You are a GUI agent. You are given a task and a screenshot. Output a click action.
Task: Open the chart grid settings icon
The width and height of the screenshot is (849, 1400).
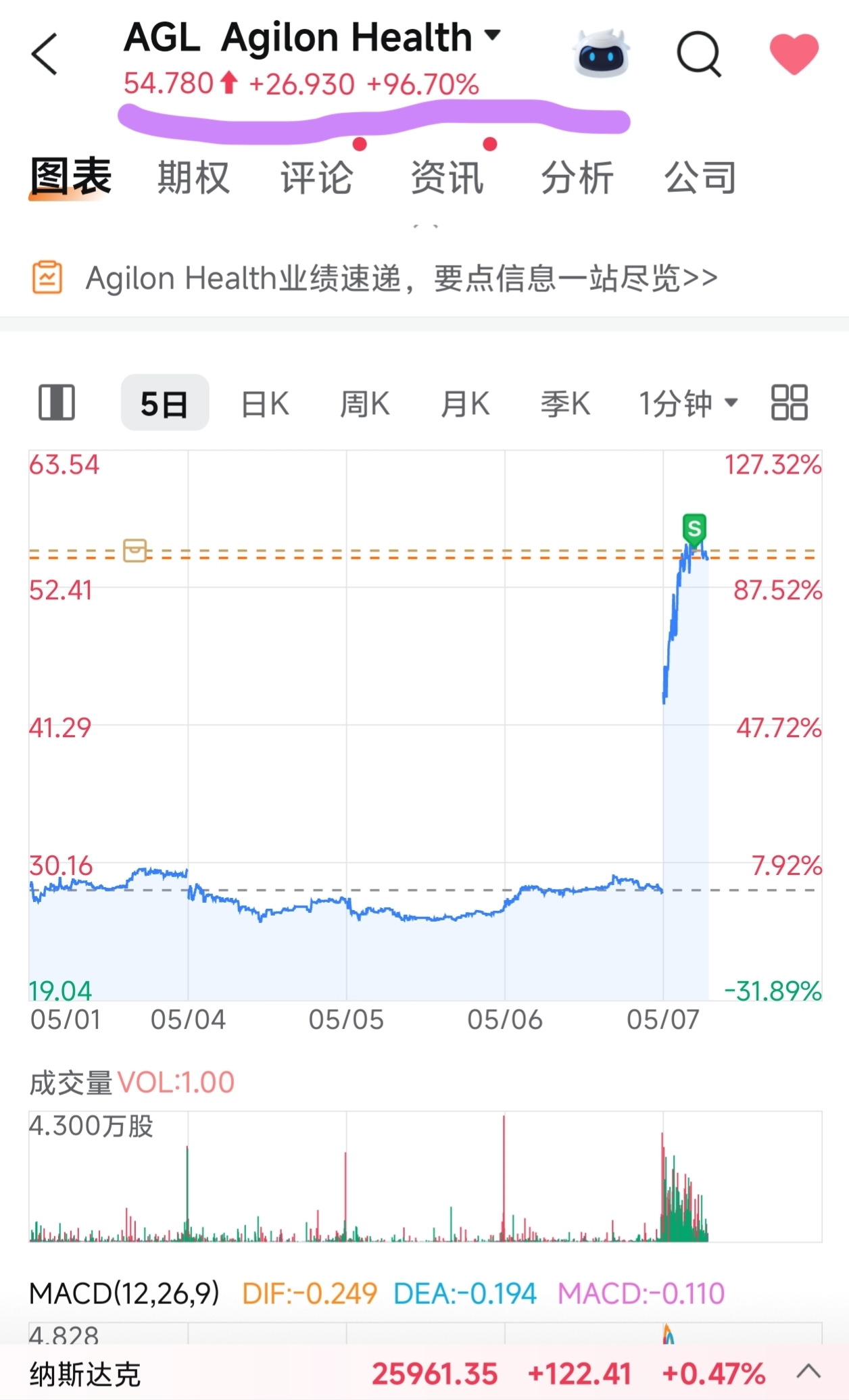click(790, 403)
